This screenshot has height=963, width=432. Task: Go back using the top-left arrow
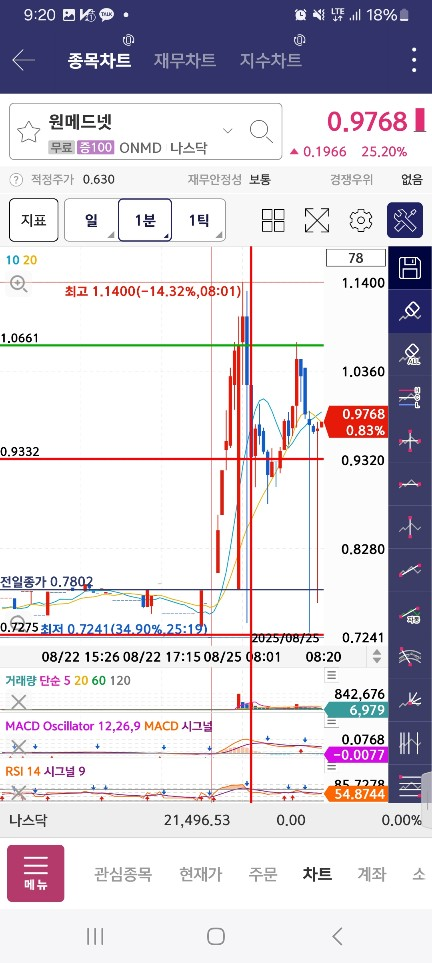tap(23, 60)
